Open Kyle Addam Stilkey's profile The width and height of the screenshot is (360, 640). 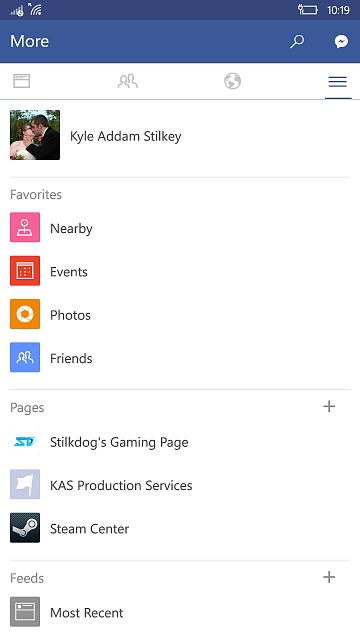pyautogui.click(x=180, y=135)
